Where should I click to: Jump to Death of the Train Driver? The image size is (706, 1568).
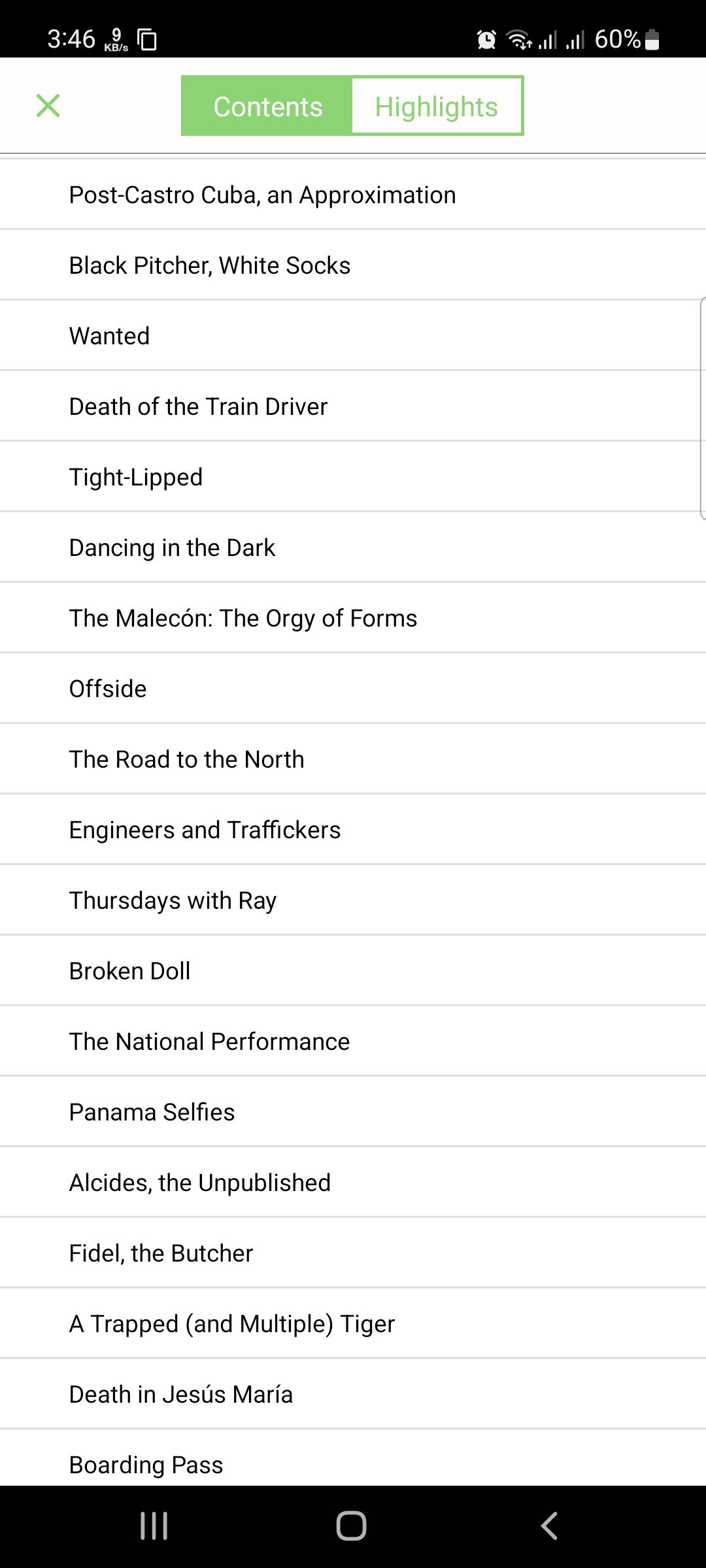pos(353,406)
